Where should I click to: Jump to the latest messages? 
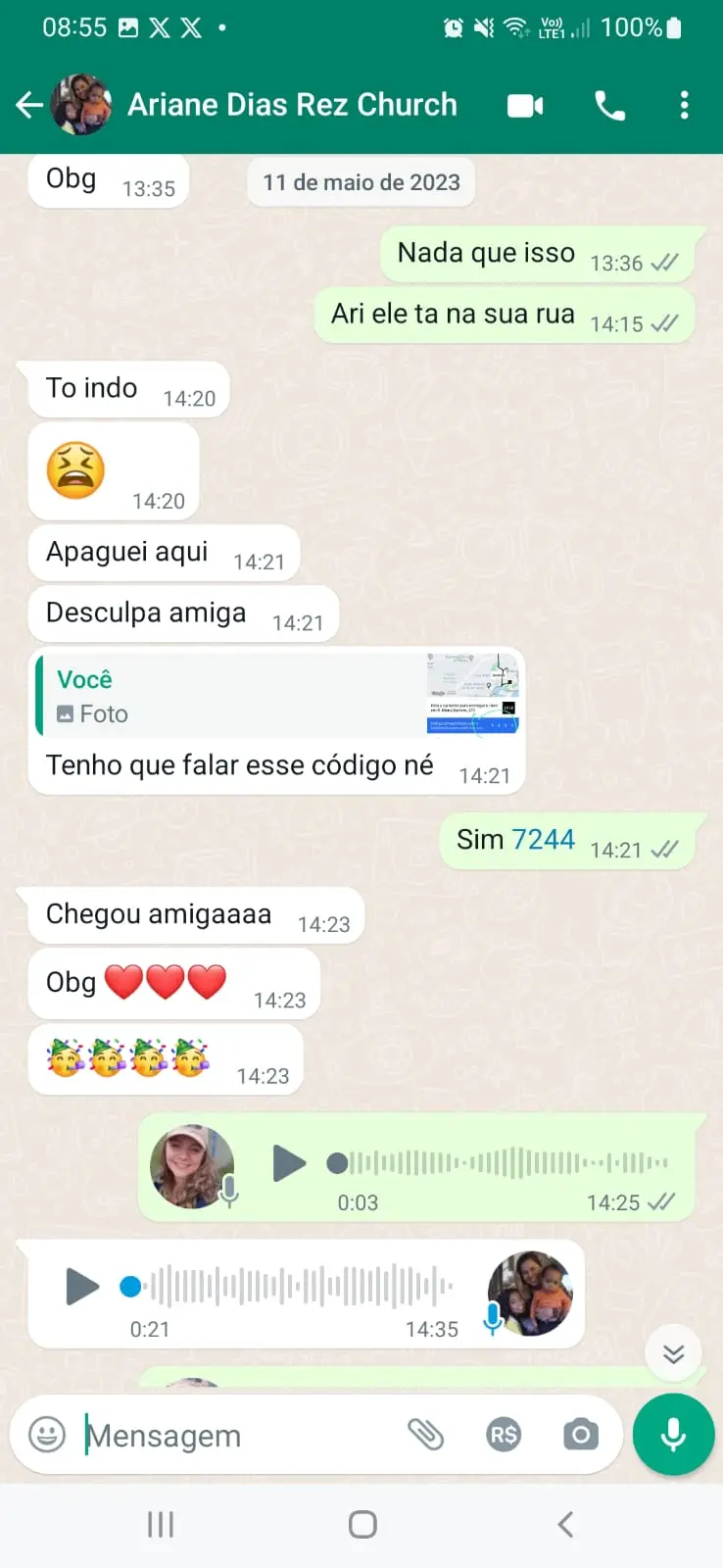pos(673,1354)
